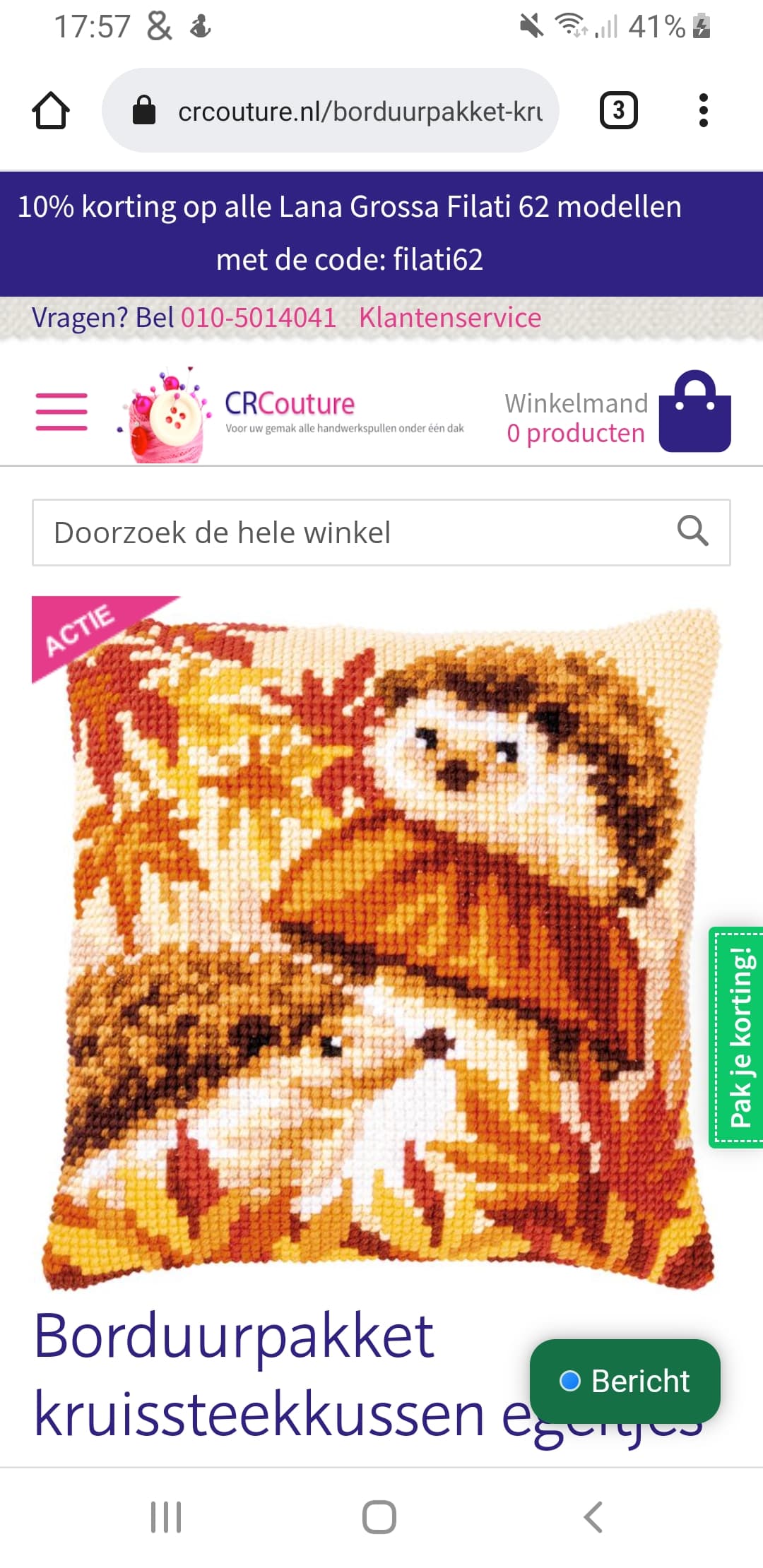Tap the 'Doorzoek de hele winkel' search field

coord(381,533)
